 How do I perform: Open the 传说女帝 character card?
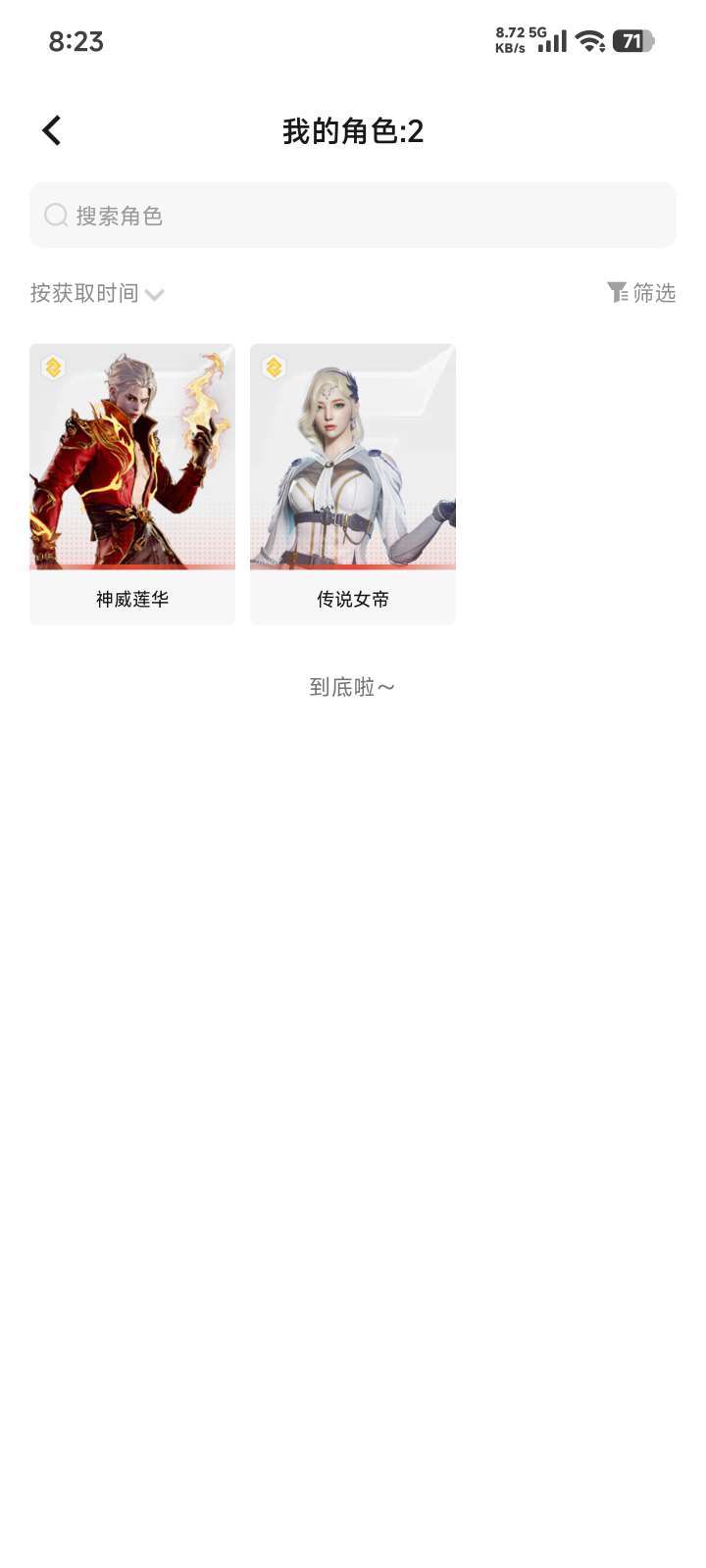pos(353,484)
